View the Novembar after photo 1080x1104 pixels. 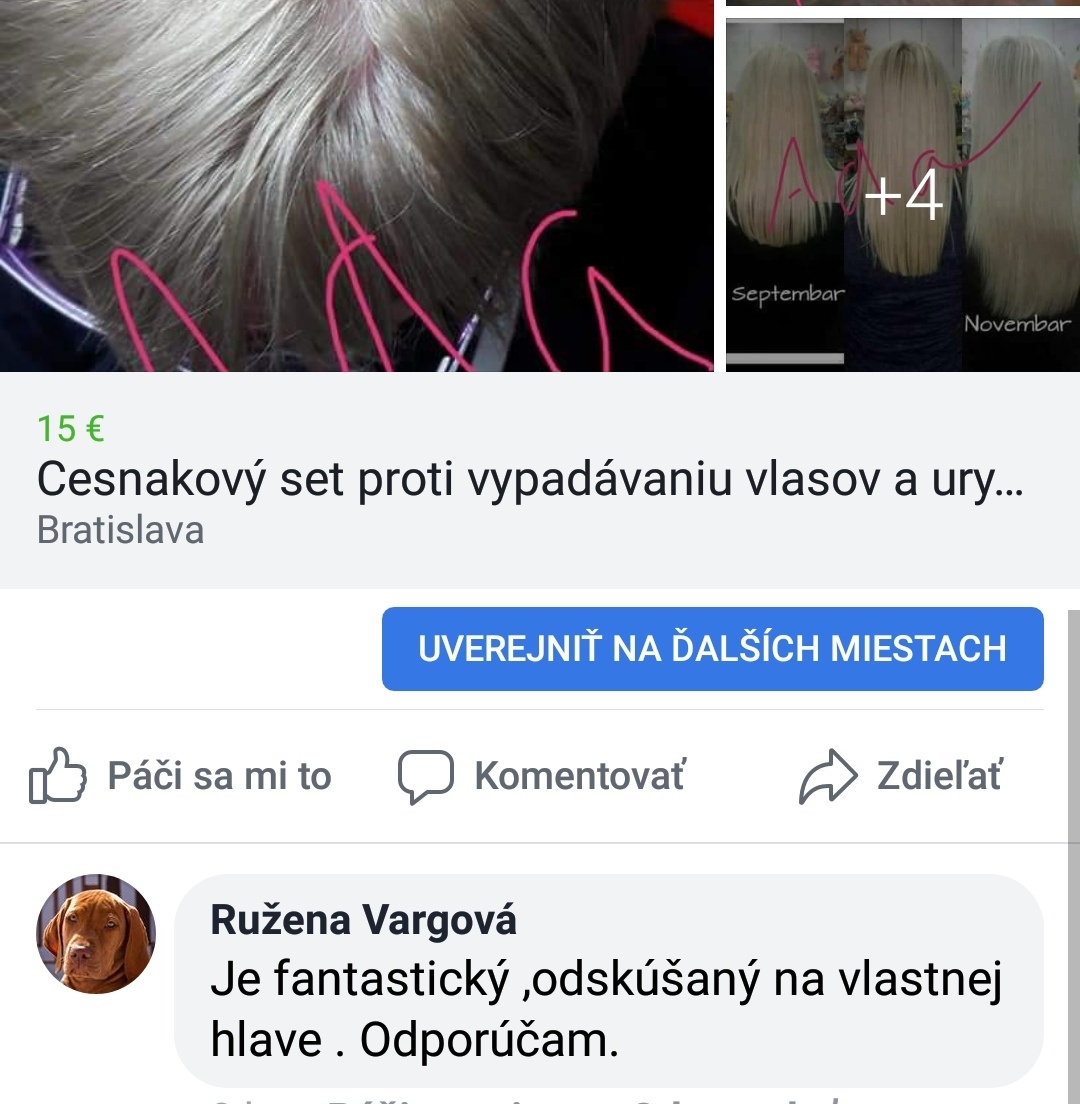pos(1020,200)
